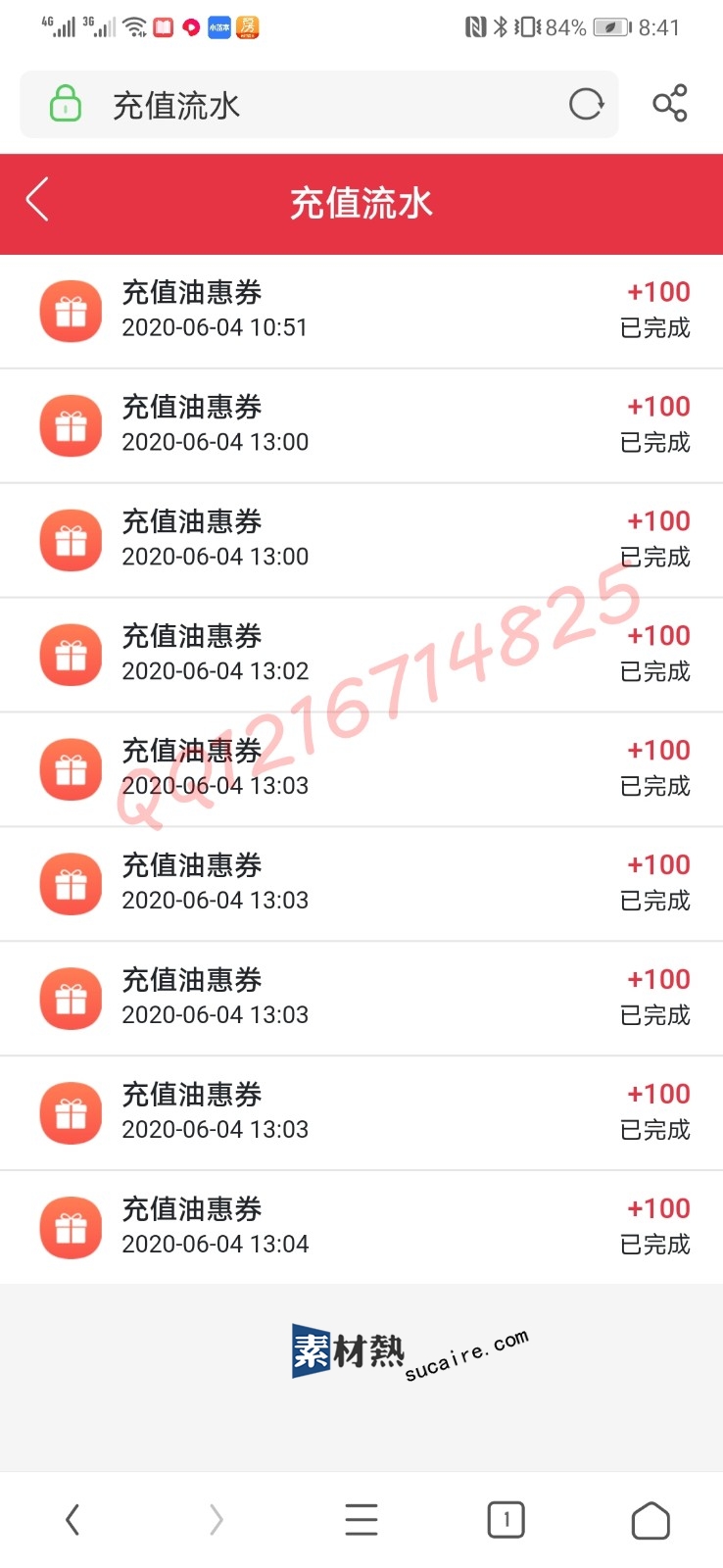Image resolution: width=723 pixels, height=1568 pixels.
Task: Share this page via the share icon
Action: 670,104
